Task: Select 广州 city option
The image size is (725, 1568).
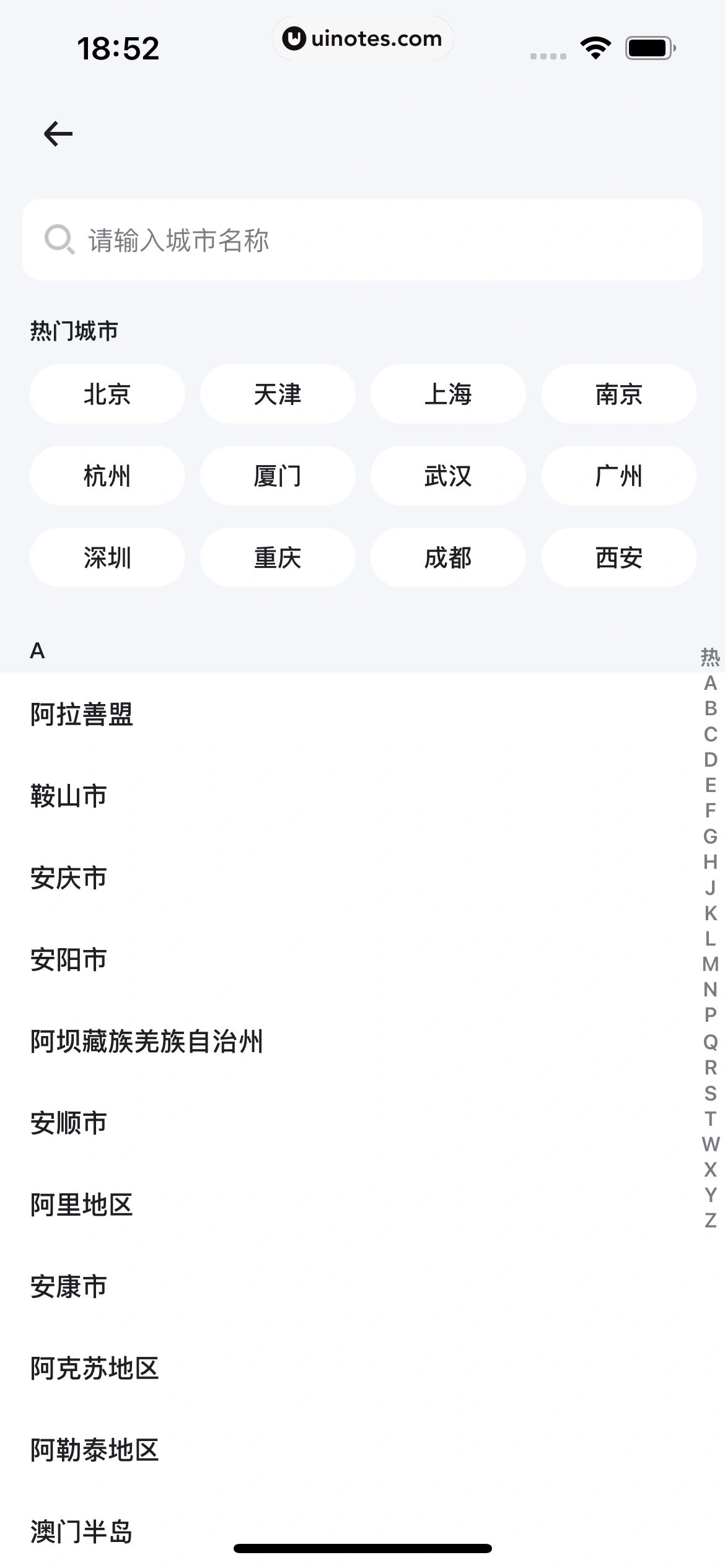Action: click(x=618, y=476)
